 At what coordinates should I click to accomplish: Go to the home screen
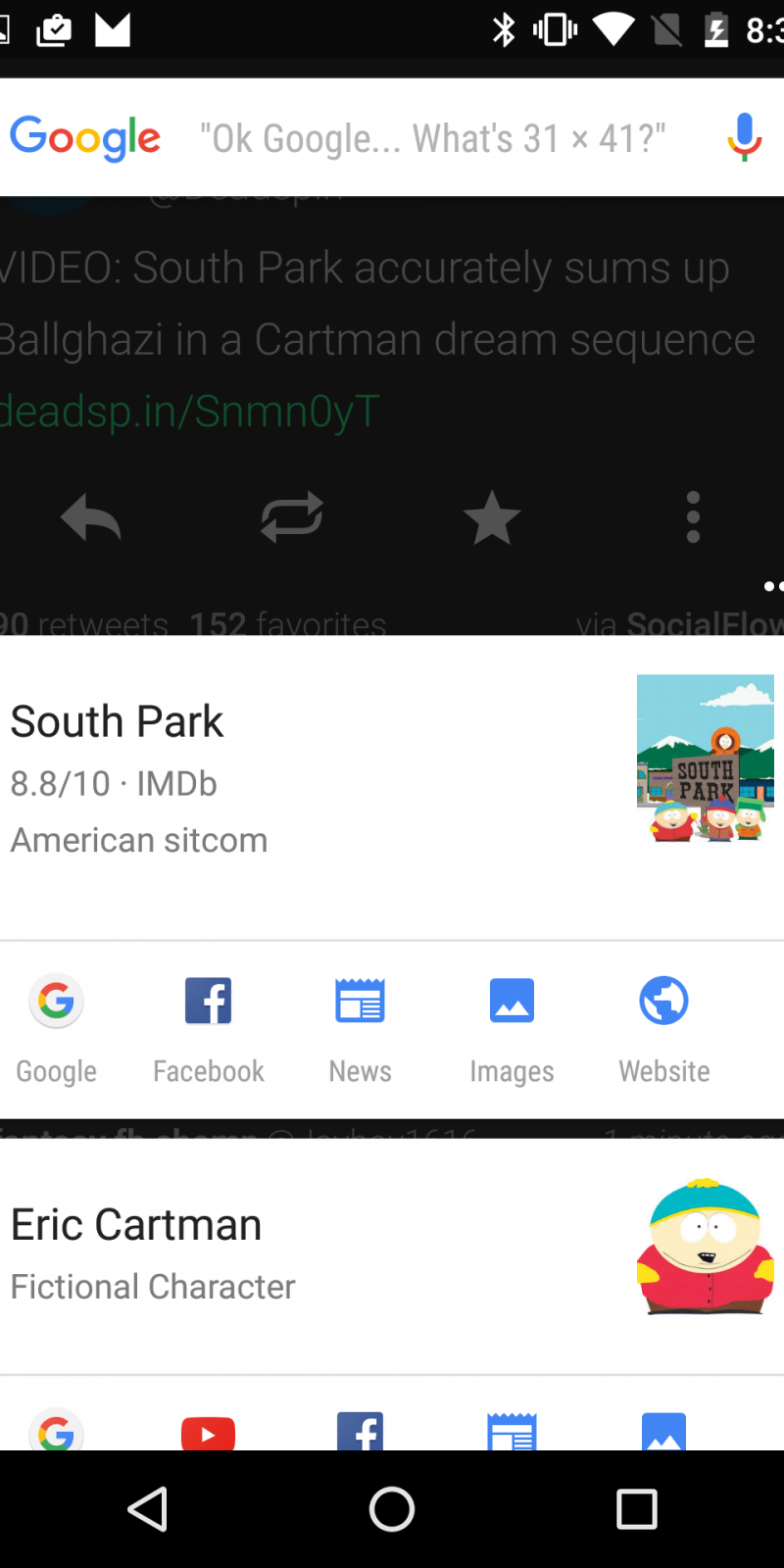click(x=392, y=1509)
